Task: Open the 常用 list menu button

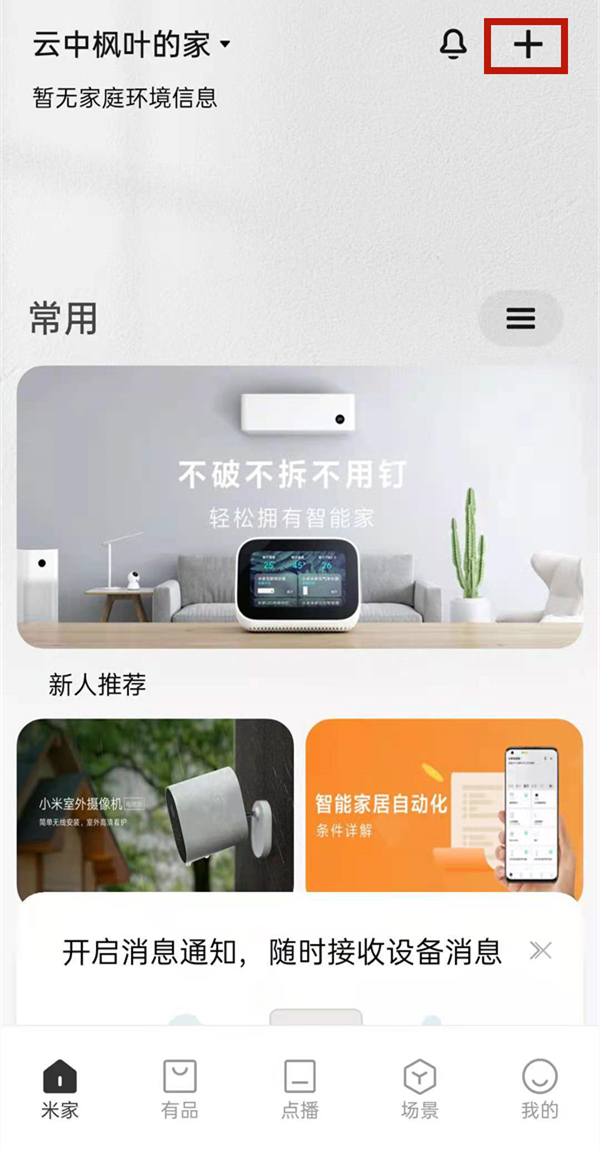Action: (x=520, y=319)
